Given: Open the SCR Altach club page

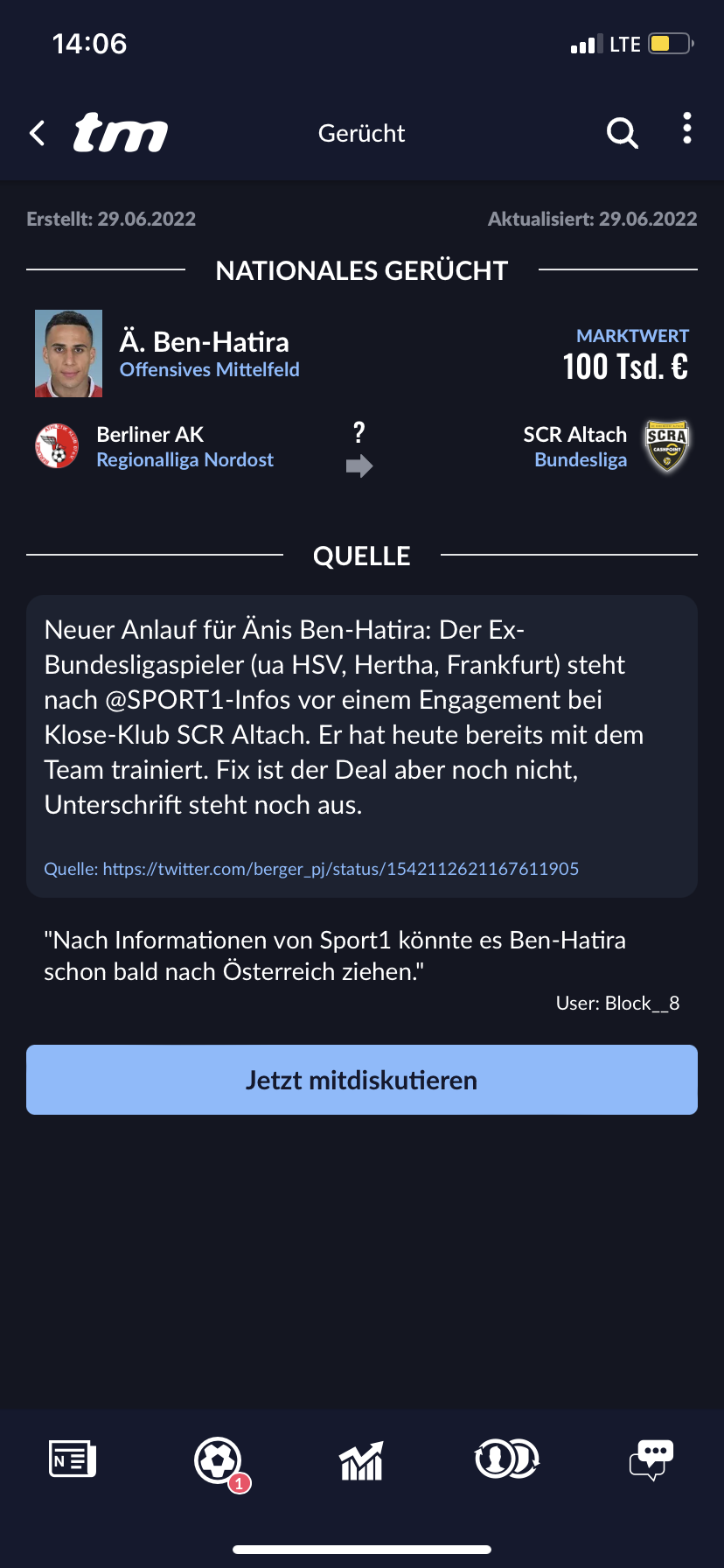Looking at the screenshot, I should [x=574, y=435].
